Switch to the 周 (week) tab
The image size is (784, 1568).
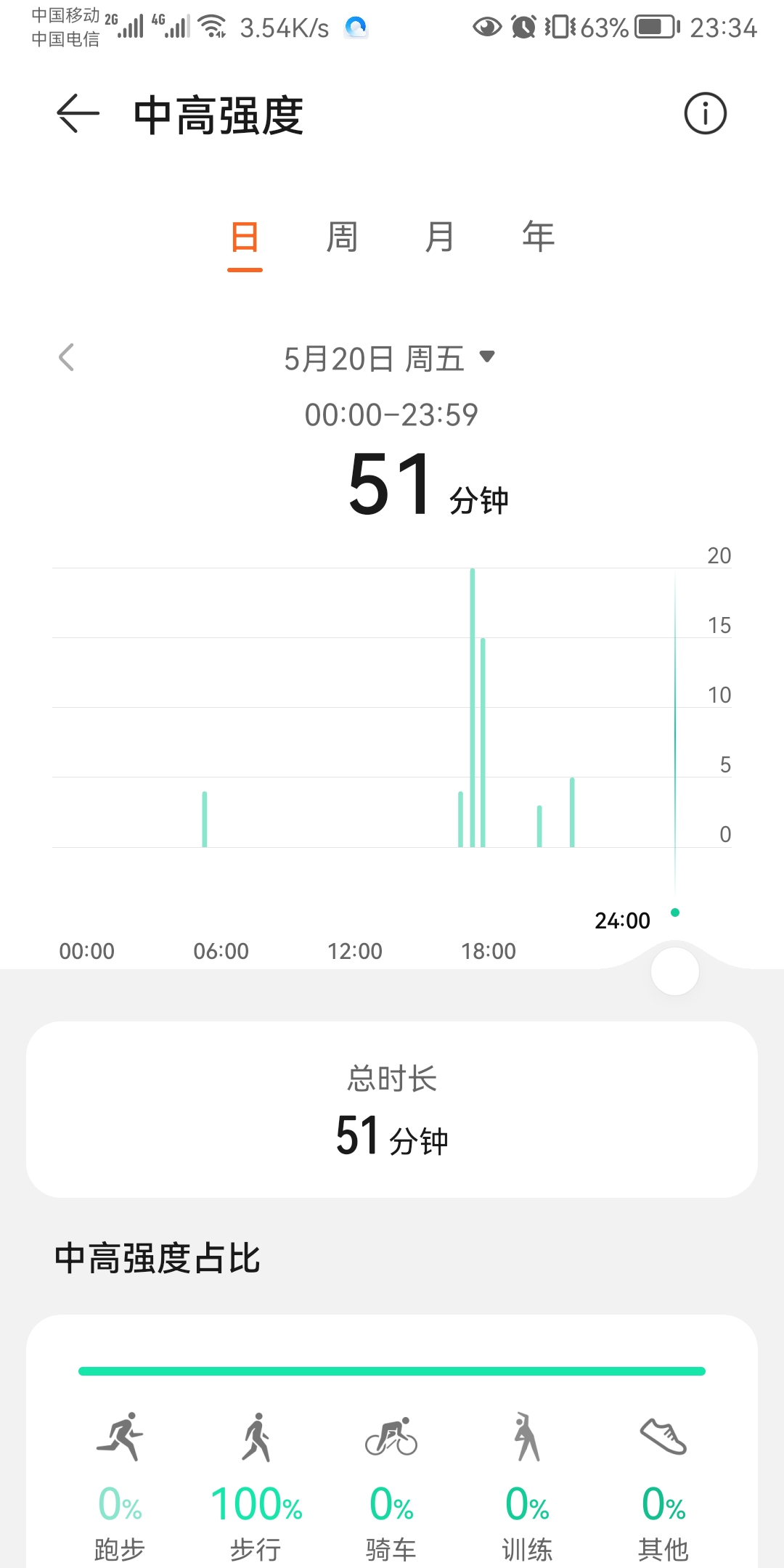click(342, 237)
